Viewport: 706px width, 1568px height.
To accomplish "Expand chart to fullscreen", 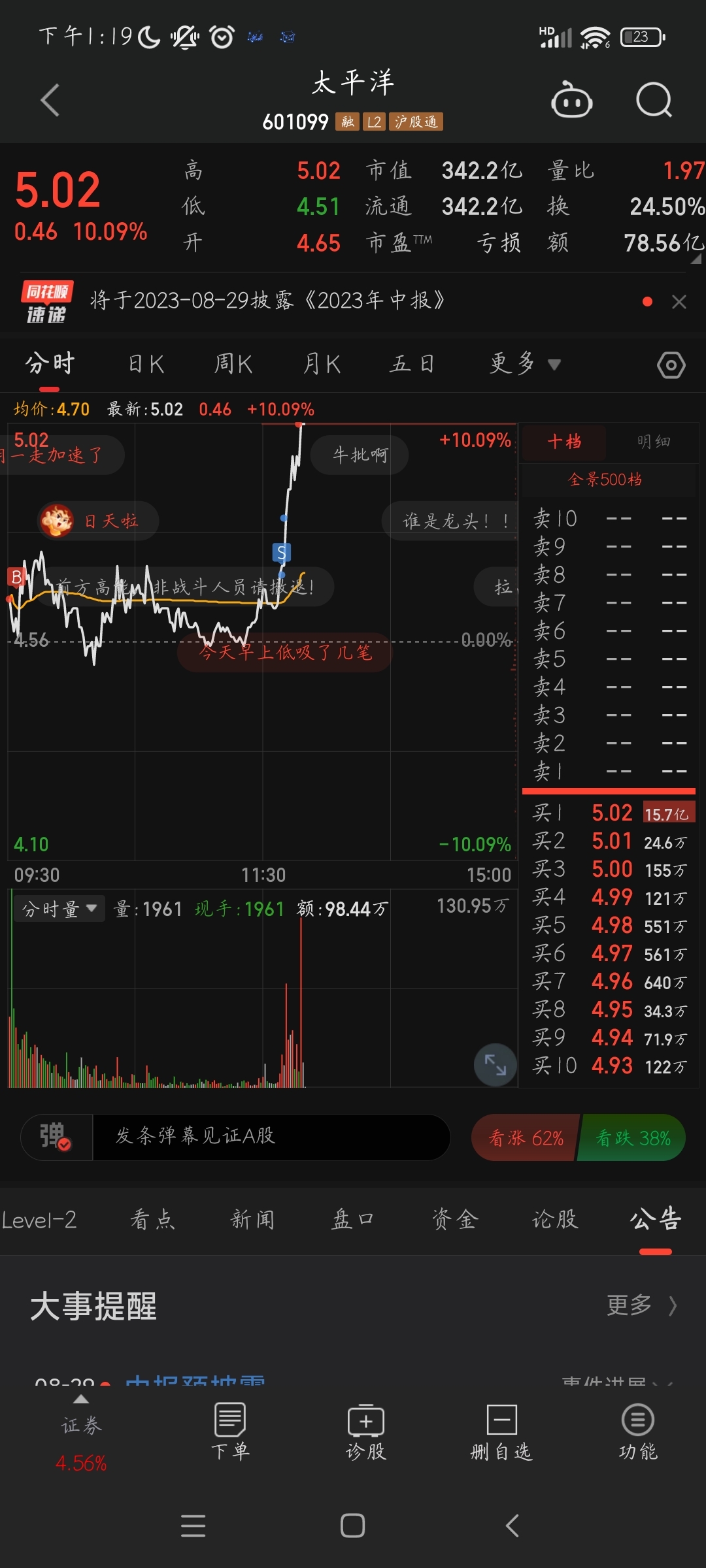I will pos(495,1065).
